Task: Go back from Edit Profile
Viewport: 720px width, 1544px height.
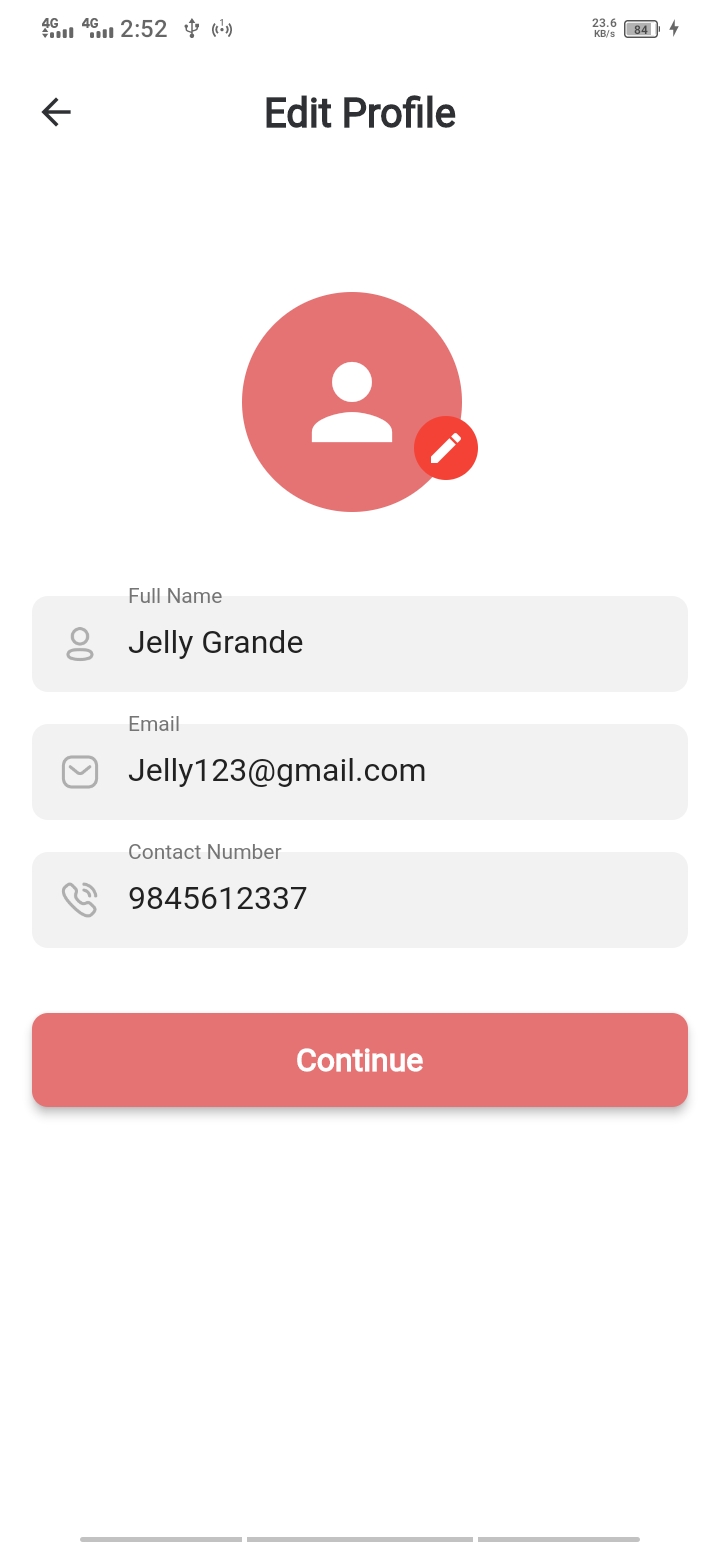Action: coord(56,112)
